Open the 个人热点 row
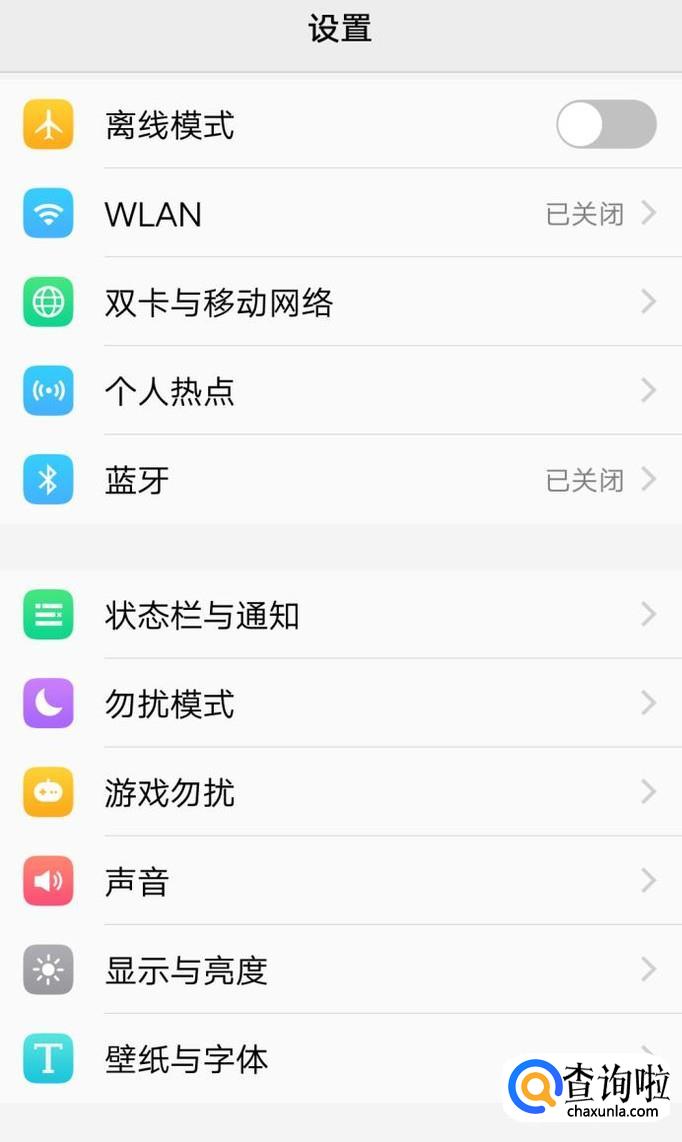Screen dimensions: 682x1142 point(340,391)
